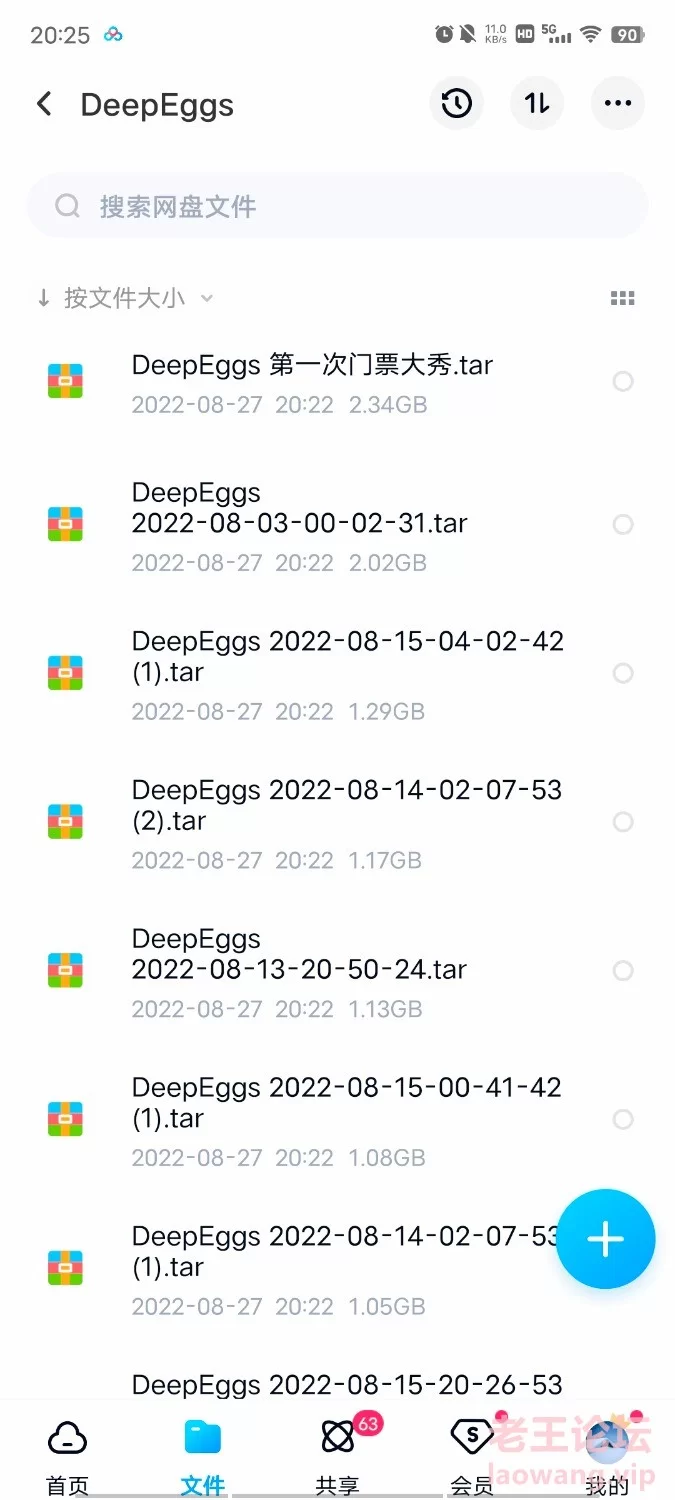
Task: Go back from the DeepEggs folder
Action: [x=44, y=104]
